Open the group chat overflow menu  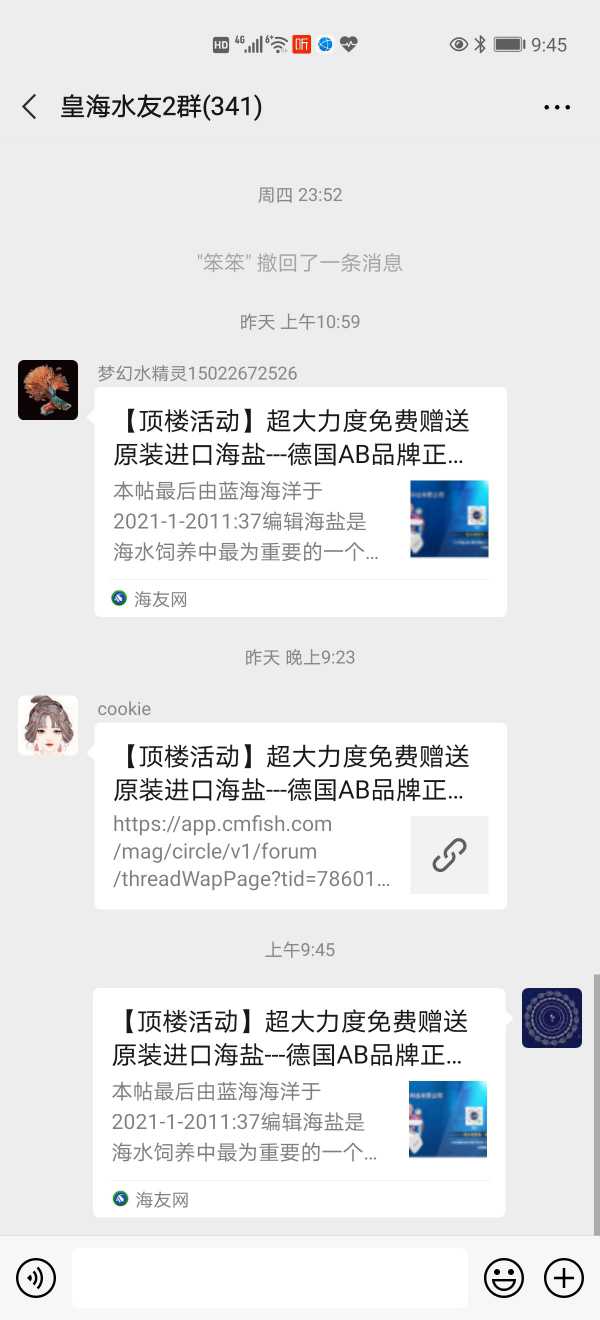pos(557,107)
